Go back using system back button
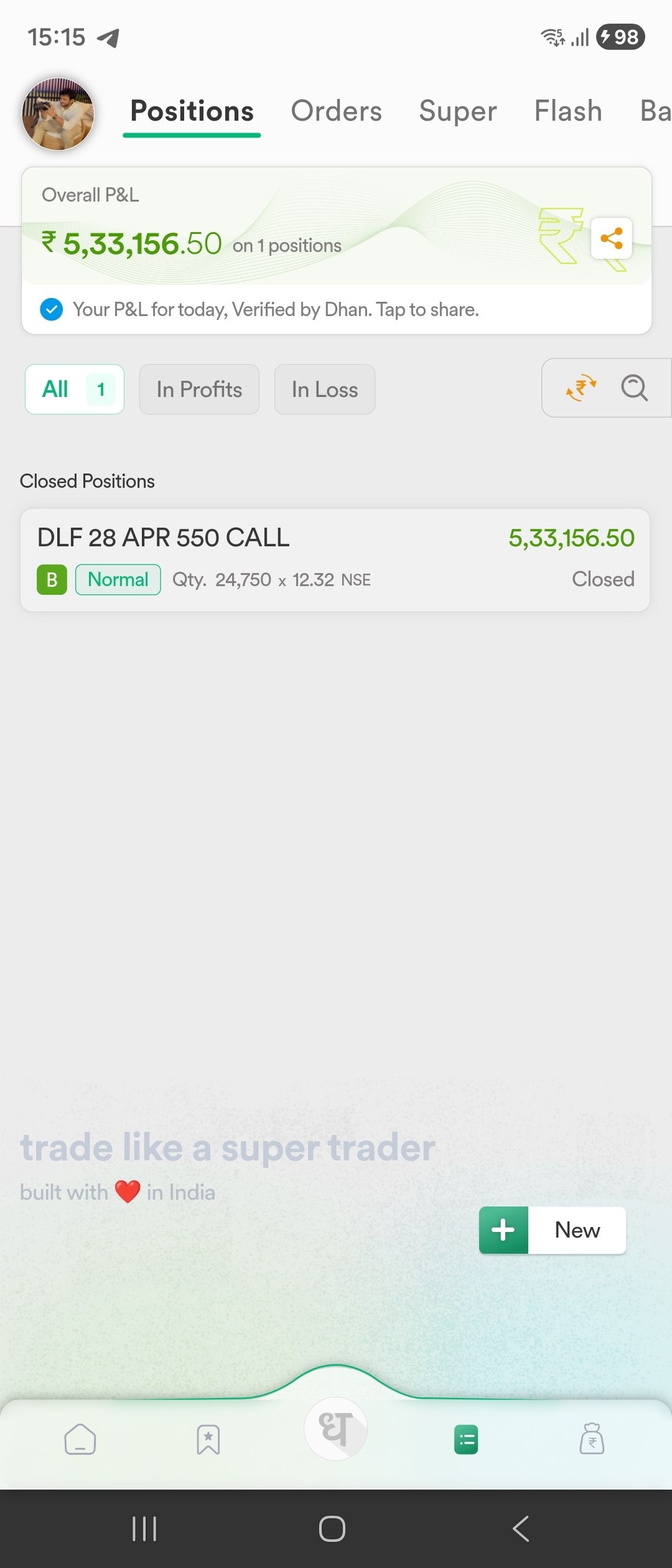This screenshot has width=672, height=1568. (x=521, y=1529)
